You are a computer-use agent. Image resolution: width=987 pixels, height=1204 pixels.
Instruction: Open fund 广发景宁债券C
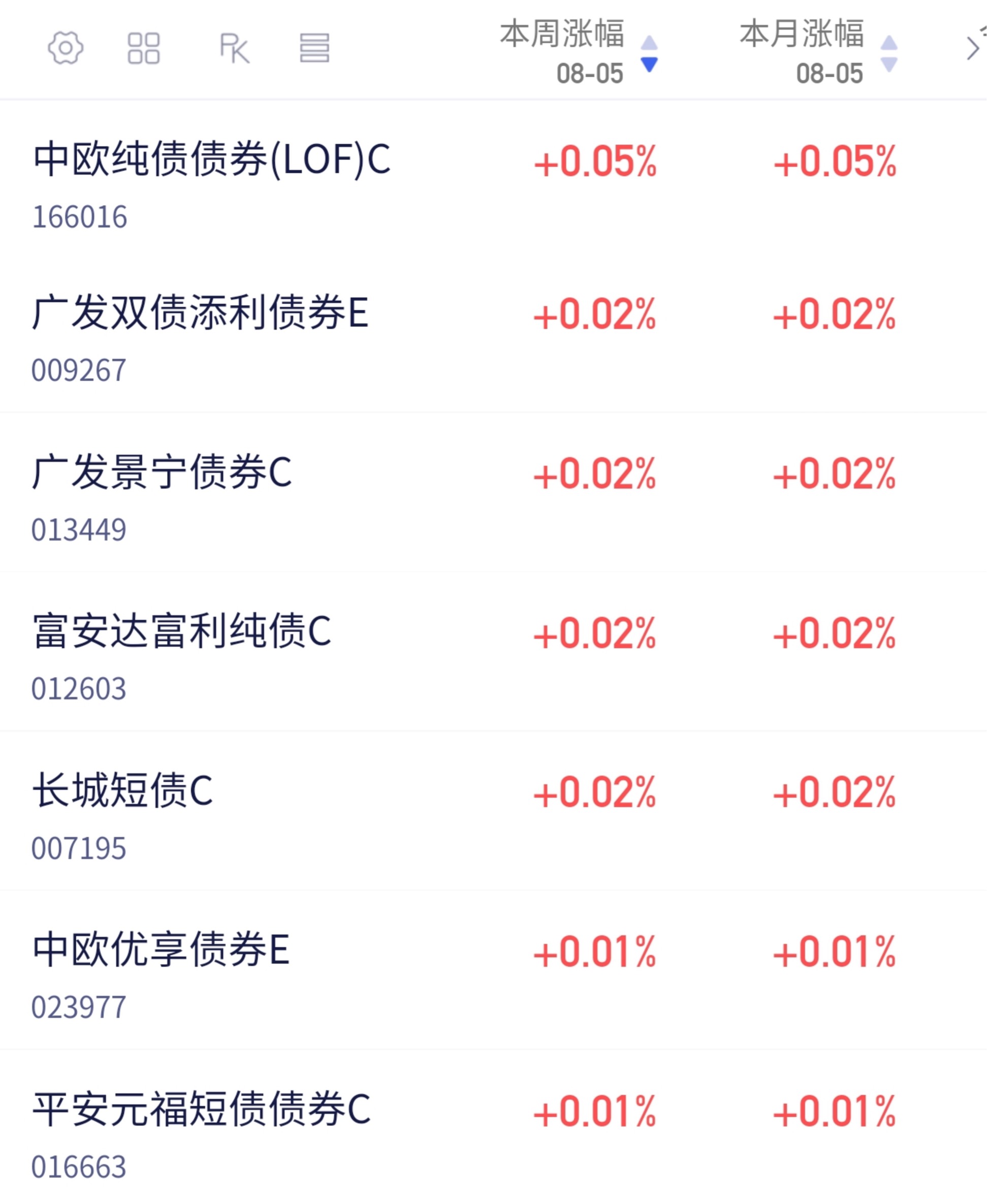pyautogui.click(x=494, y=493)
